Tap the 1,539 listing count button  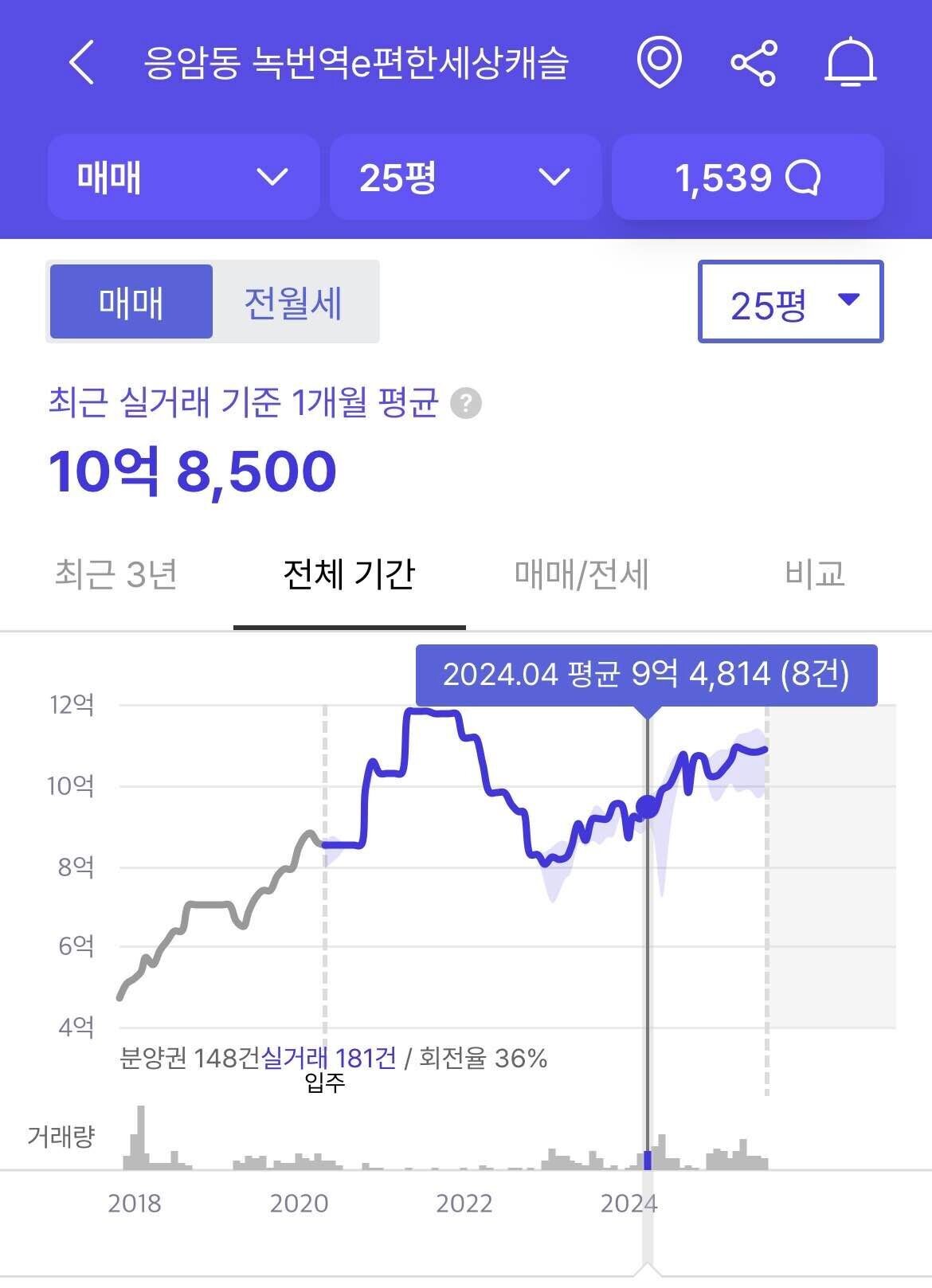click(747, 178)
